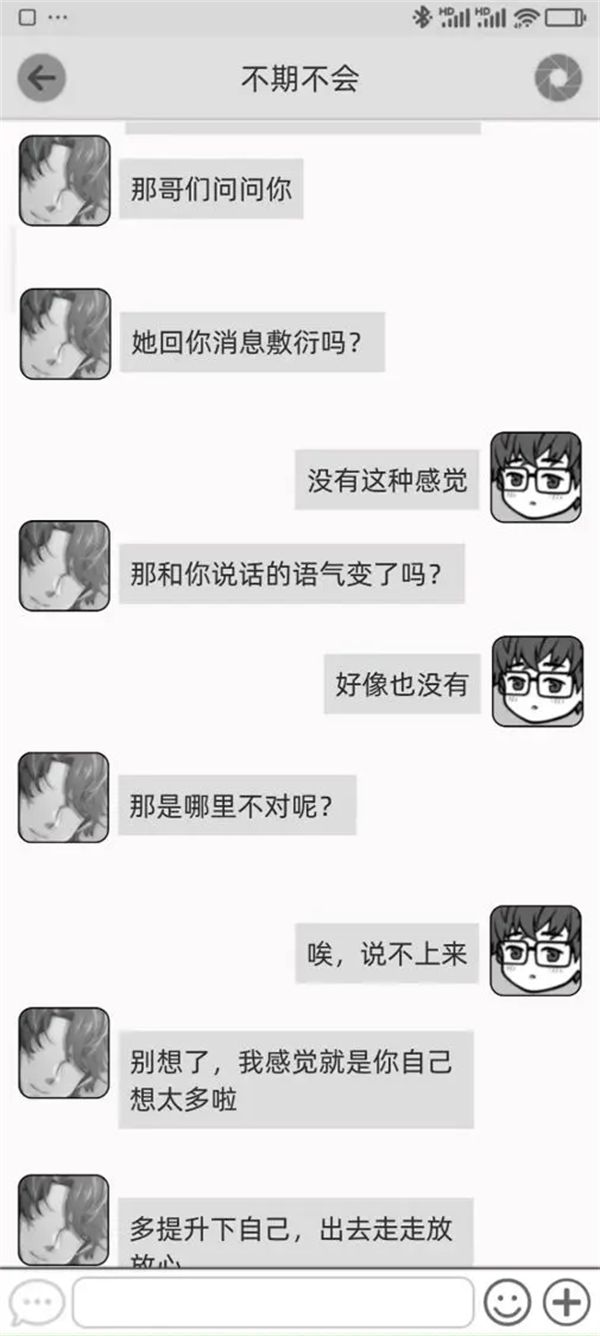Open the emoji picker
This screenshot has width=600, height=1336.
click(507, 1302)
